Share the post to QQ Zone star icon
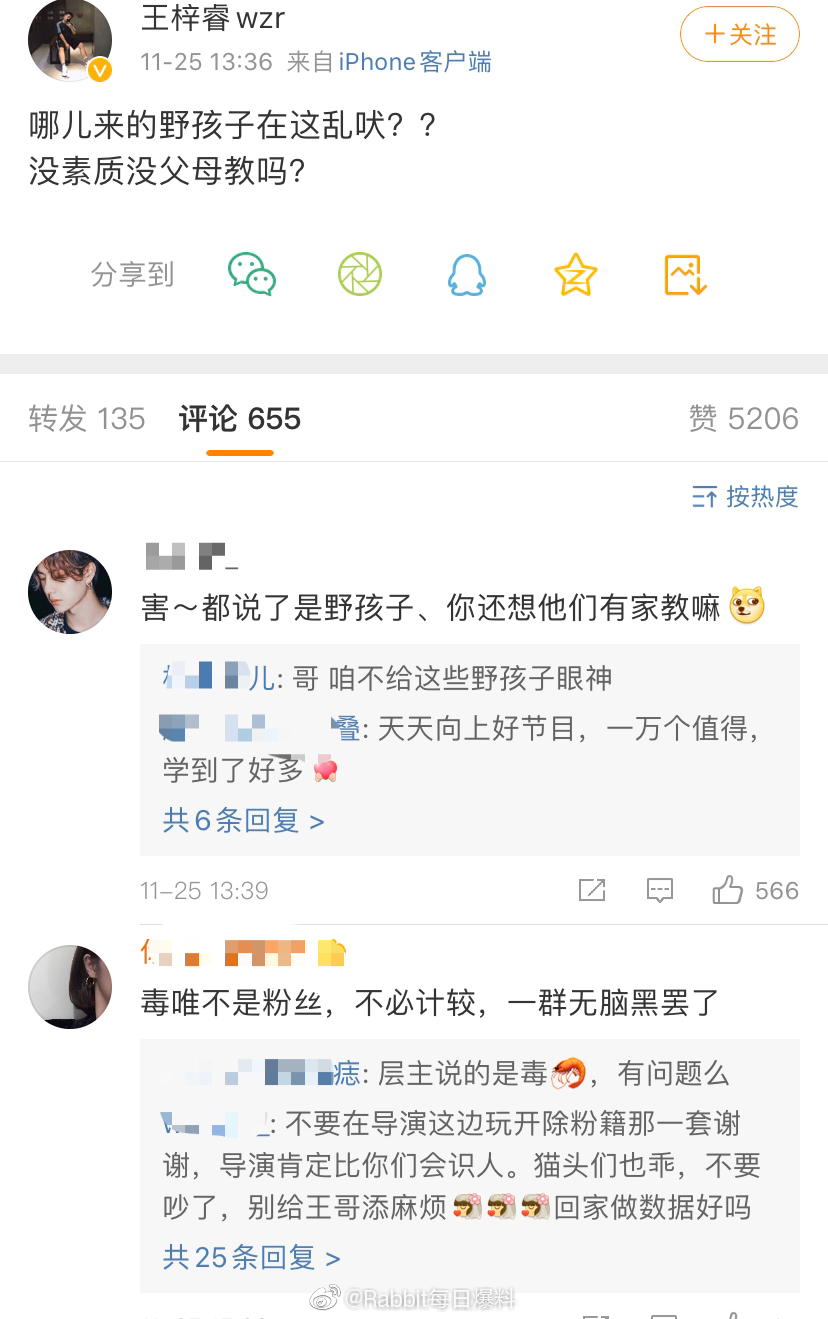 pos(576,274)
